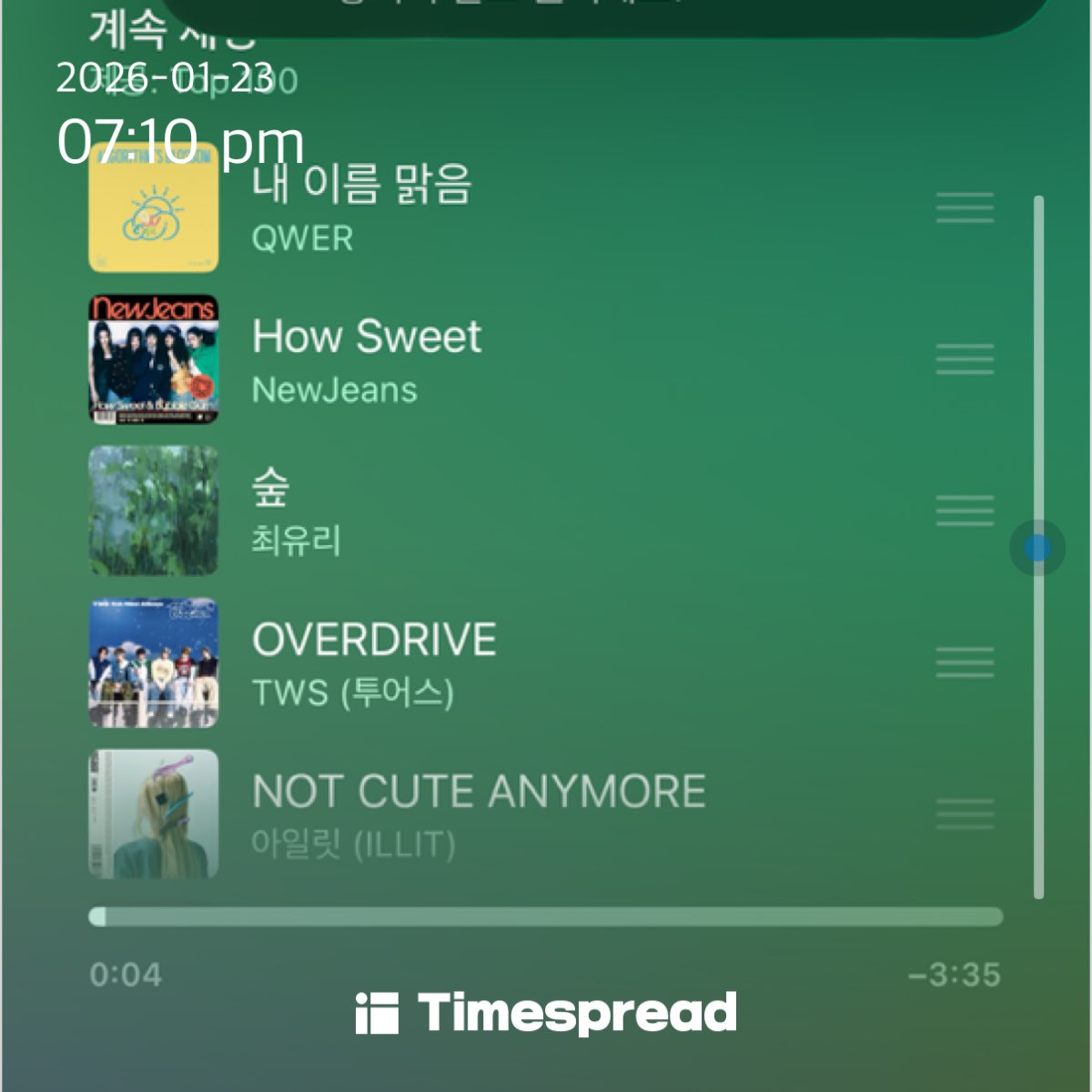Viewport: 1092px width, 1092px height.
Task: Play How Sweet by NewJeans
Action: (x=366, y=359)
